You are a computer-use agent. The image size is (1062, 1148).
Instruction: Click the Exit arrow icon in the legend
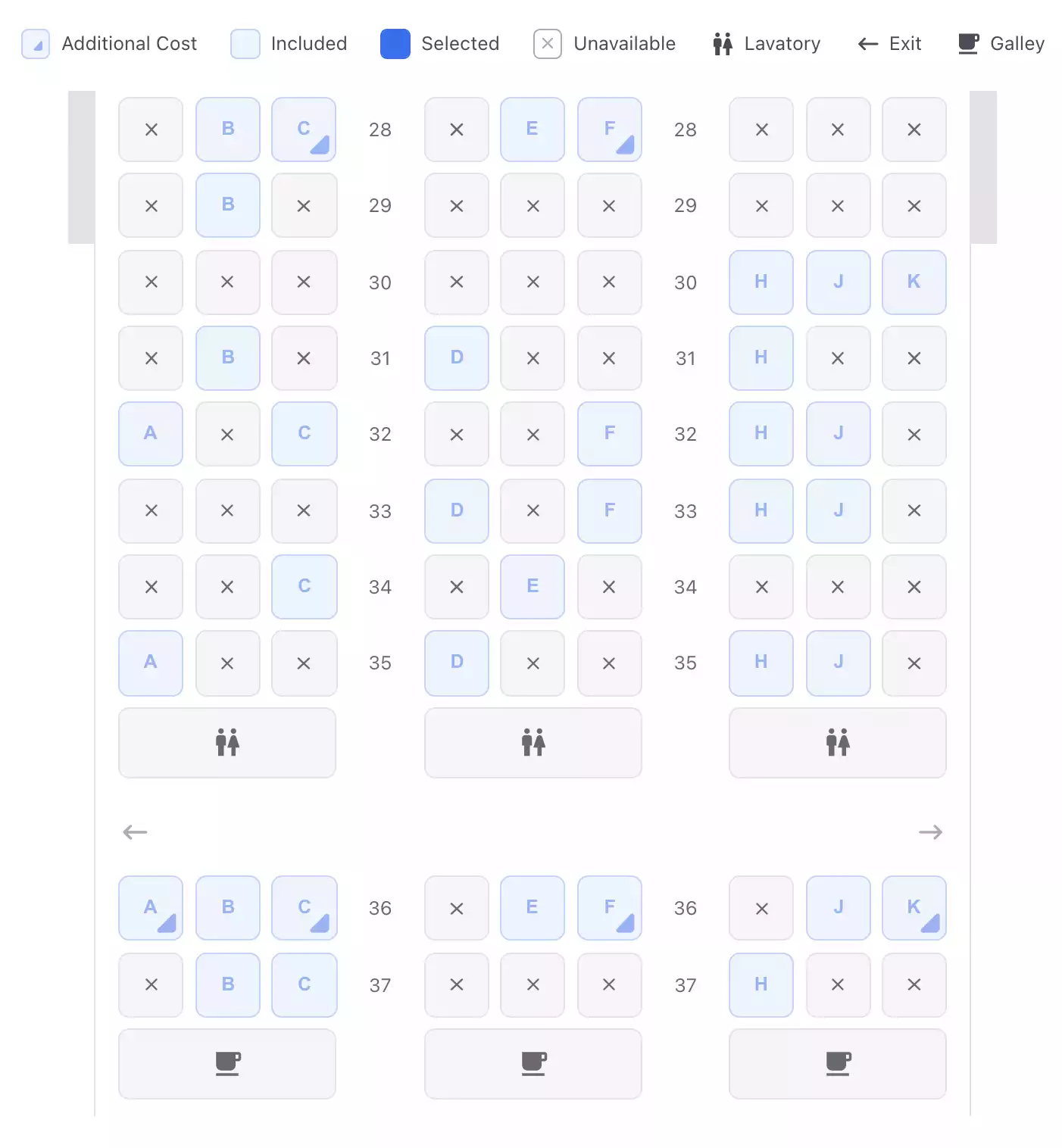(868, 44)
